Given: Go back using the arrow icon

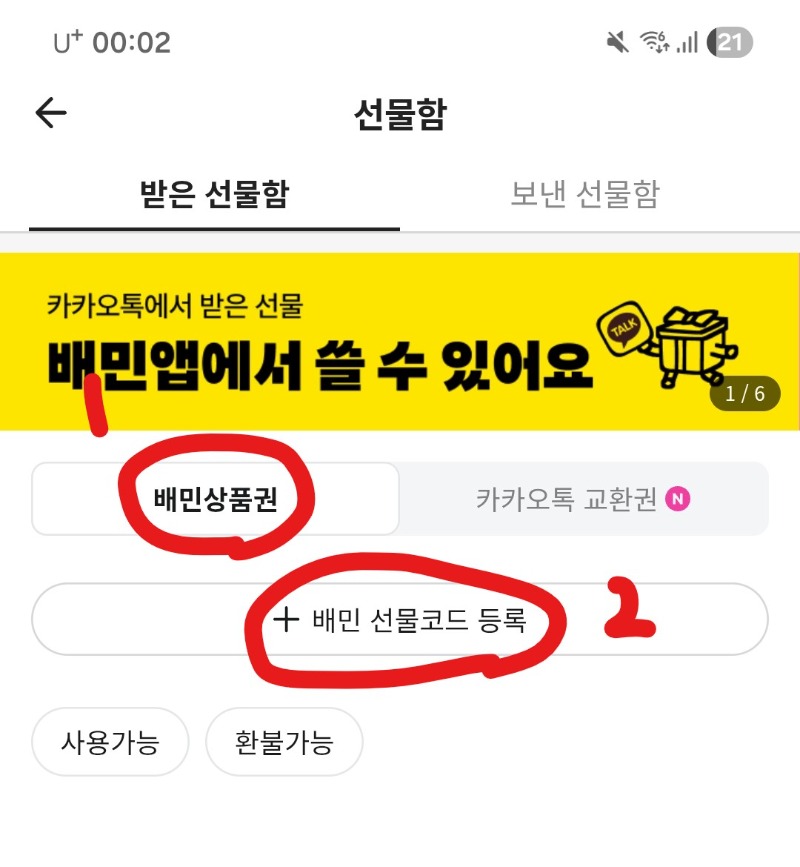Looking at the screenshot, I should (x=51, y=114).
